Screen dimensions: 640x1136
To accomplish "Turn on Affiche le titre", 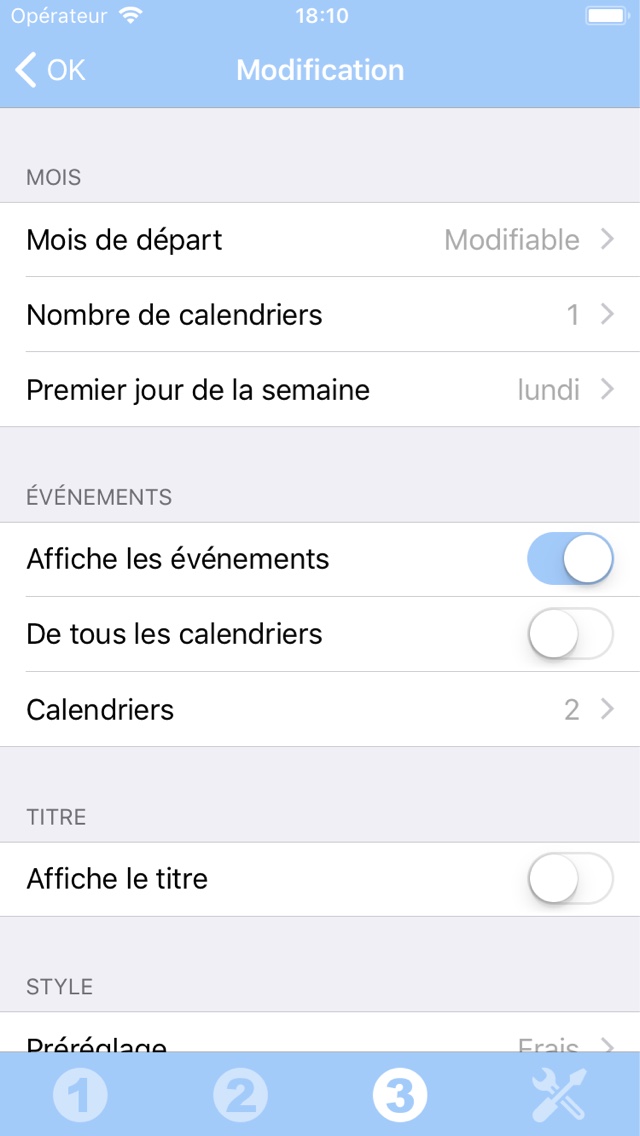I will (570, 879).
